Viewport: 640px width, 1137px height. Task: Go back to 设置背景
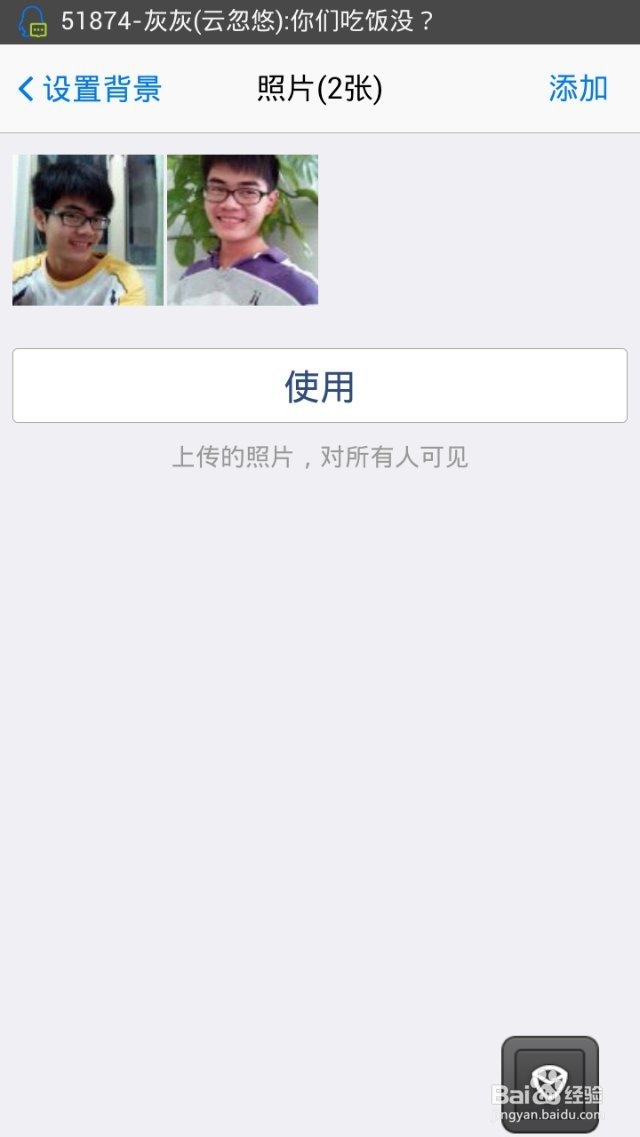click(90, 89)
